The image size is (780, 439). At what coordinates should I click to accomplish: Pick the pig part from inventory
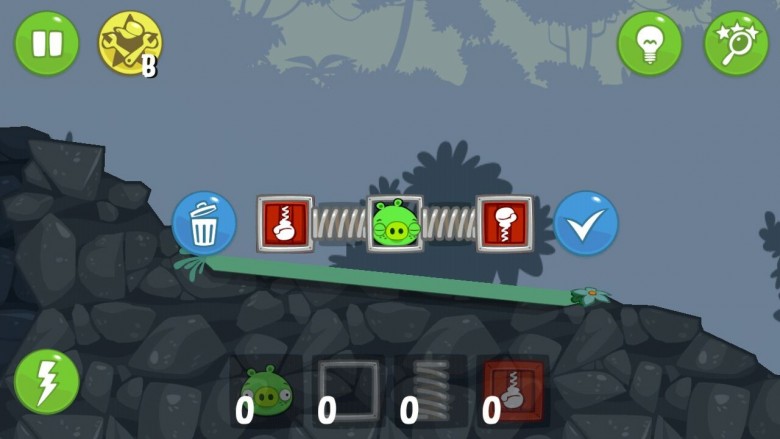(x=266, y=390)
